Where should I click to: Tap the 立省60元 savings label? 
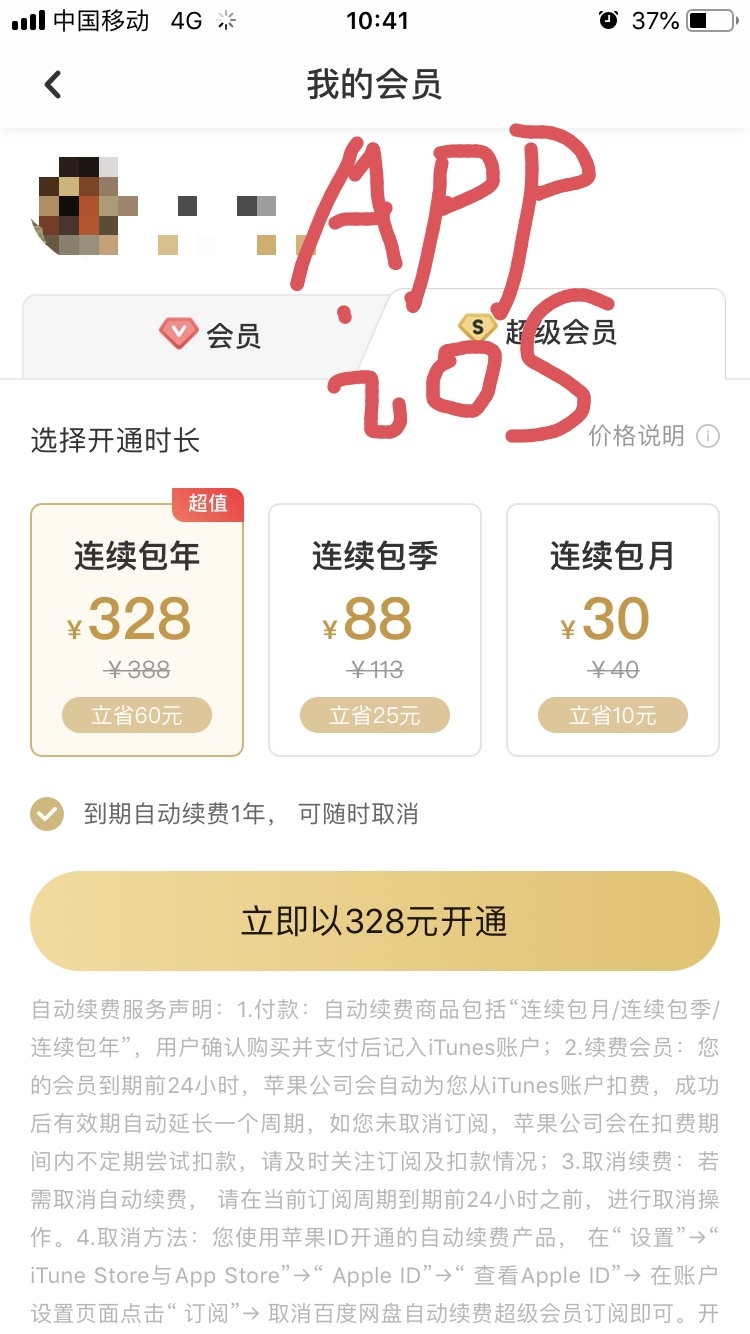coord(137,714)
